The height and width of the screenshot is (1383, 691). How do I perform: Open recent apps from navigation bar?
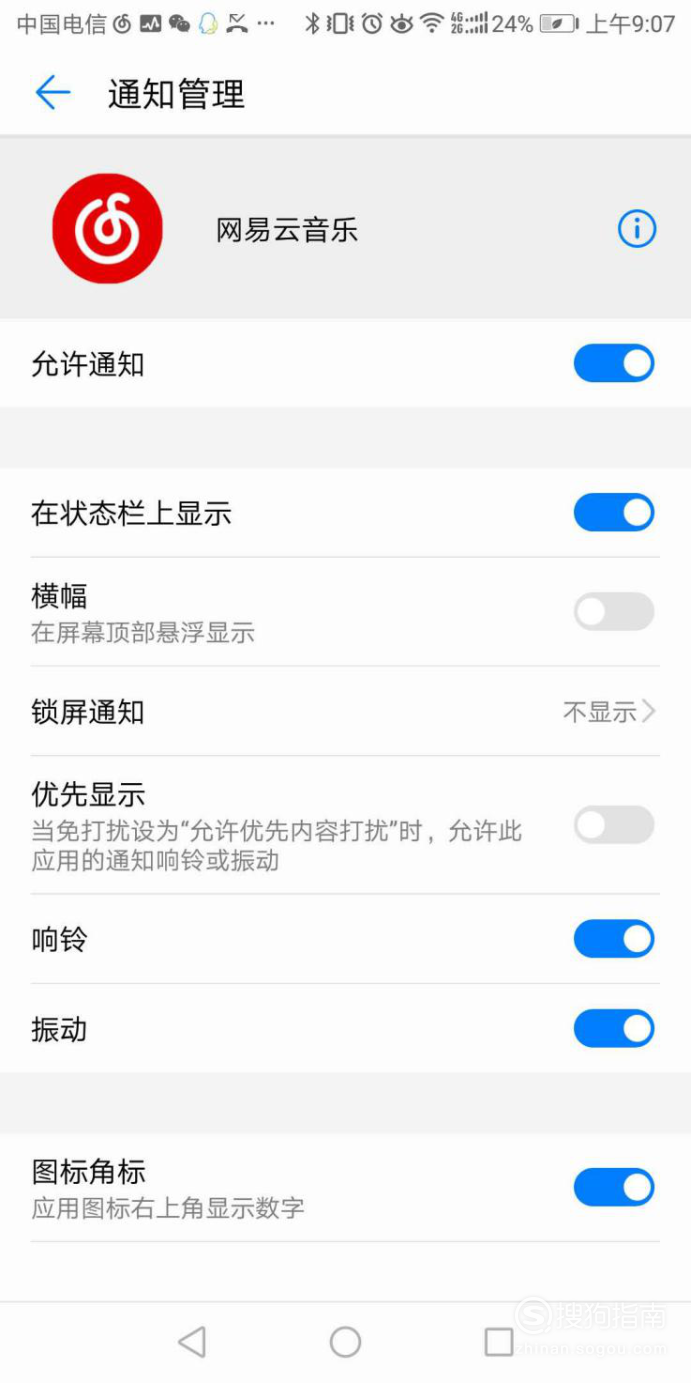(x=498, y=1342)
